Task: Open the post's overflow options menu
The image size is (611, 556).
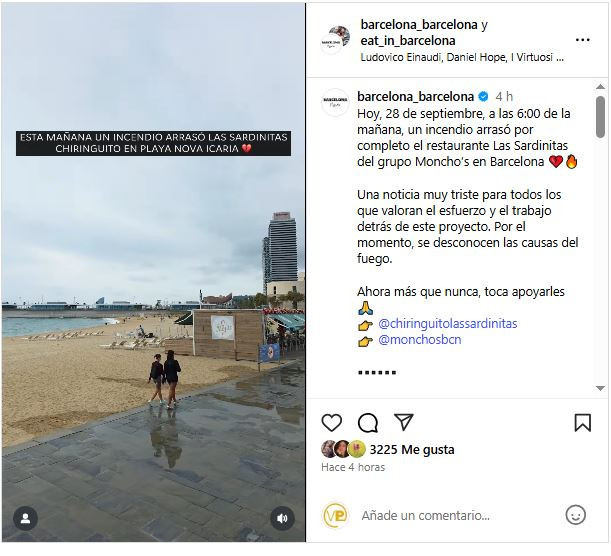Action: (582, 41)
